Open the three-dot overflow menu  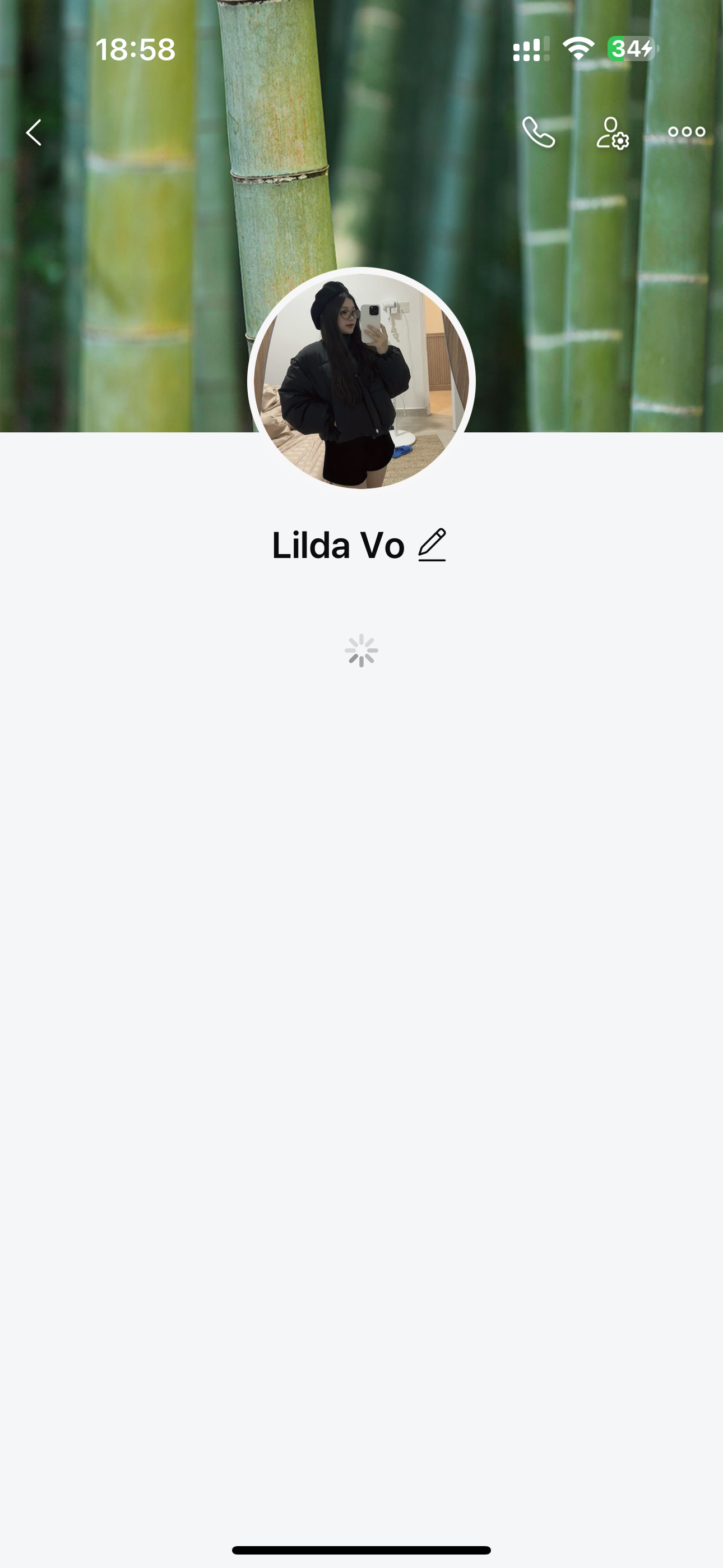click(686, 132)
